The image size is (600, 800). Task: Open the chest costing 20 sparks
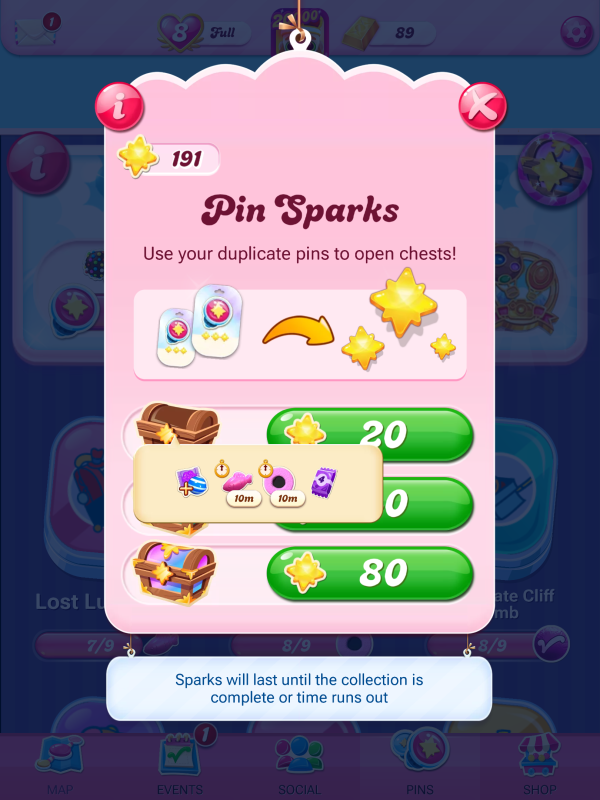[369, 433]
